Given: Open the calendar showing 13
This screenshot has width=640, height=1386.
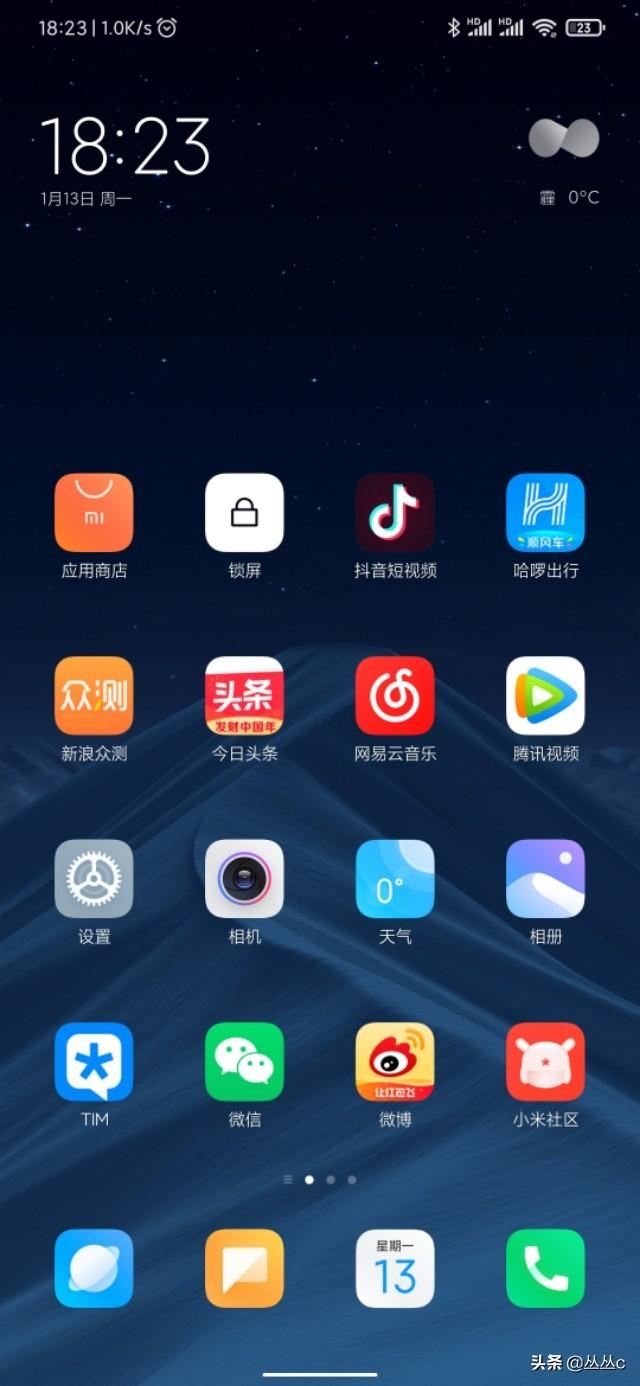Looking at the screenshot, I should click(395, 1268).
